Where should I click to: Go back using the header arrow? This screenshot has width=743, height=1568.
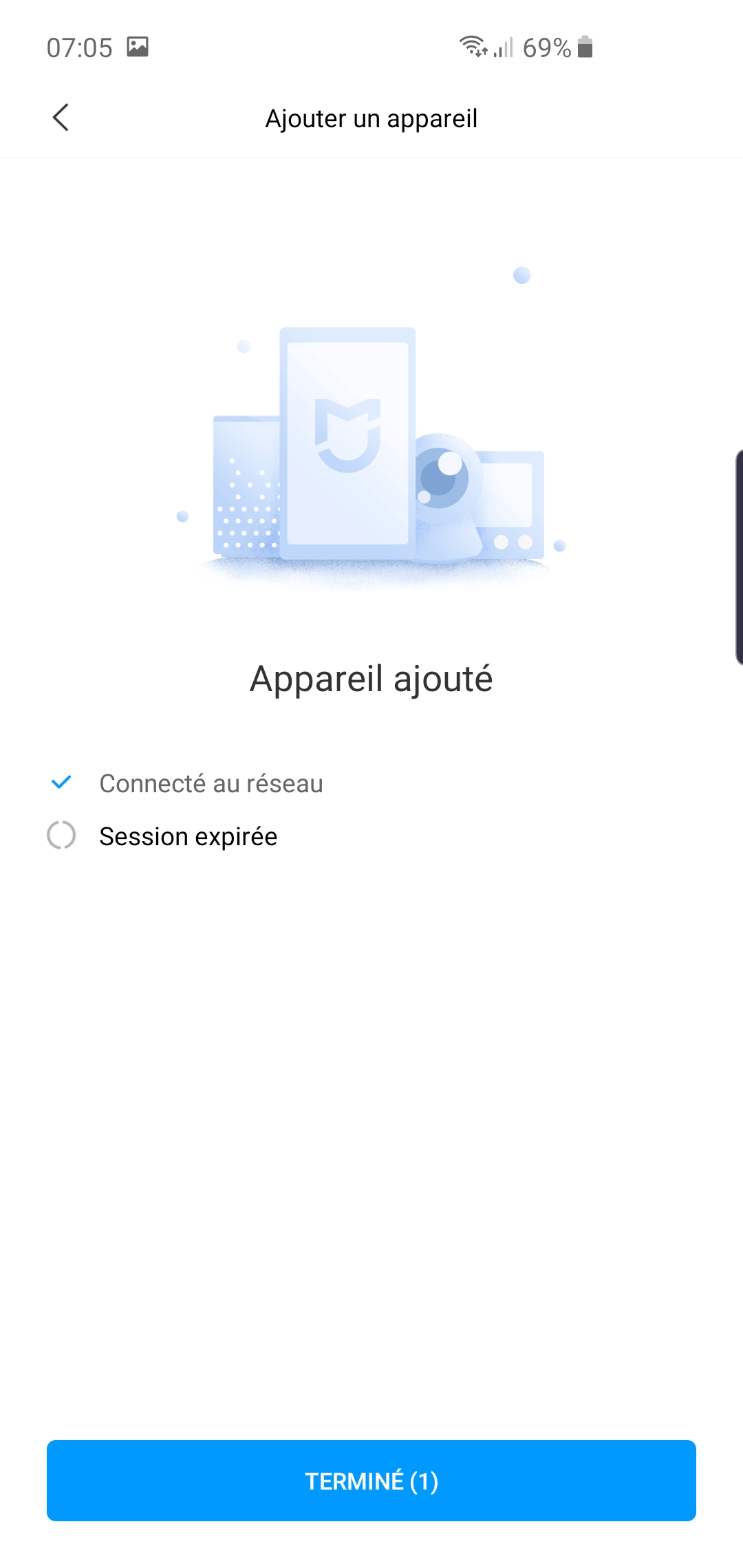[61, 118]
